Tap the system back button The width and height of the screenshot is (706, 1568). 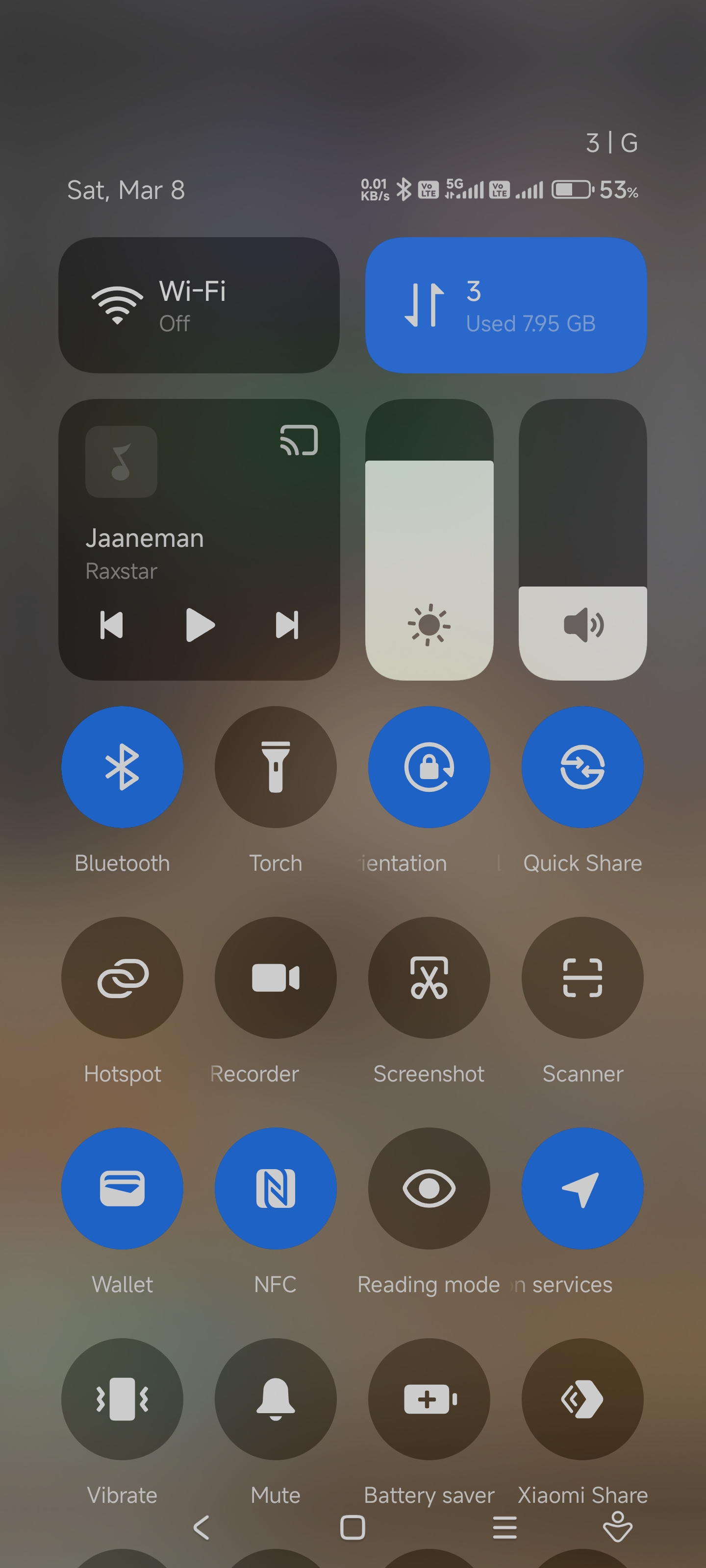(x=201, y=1527)
